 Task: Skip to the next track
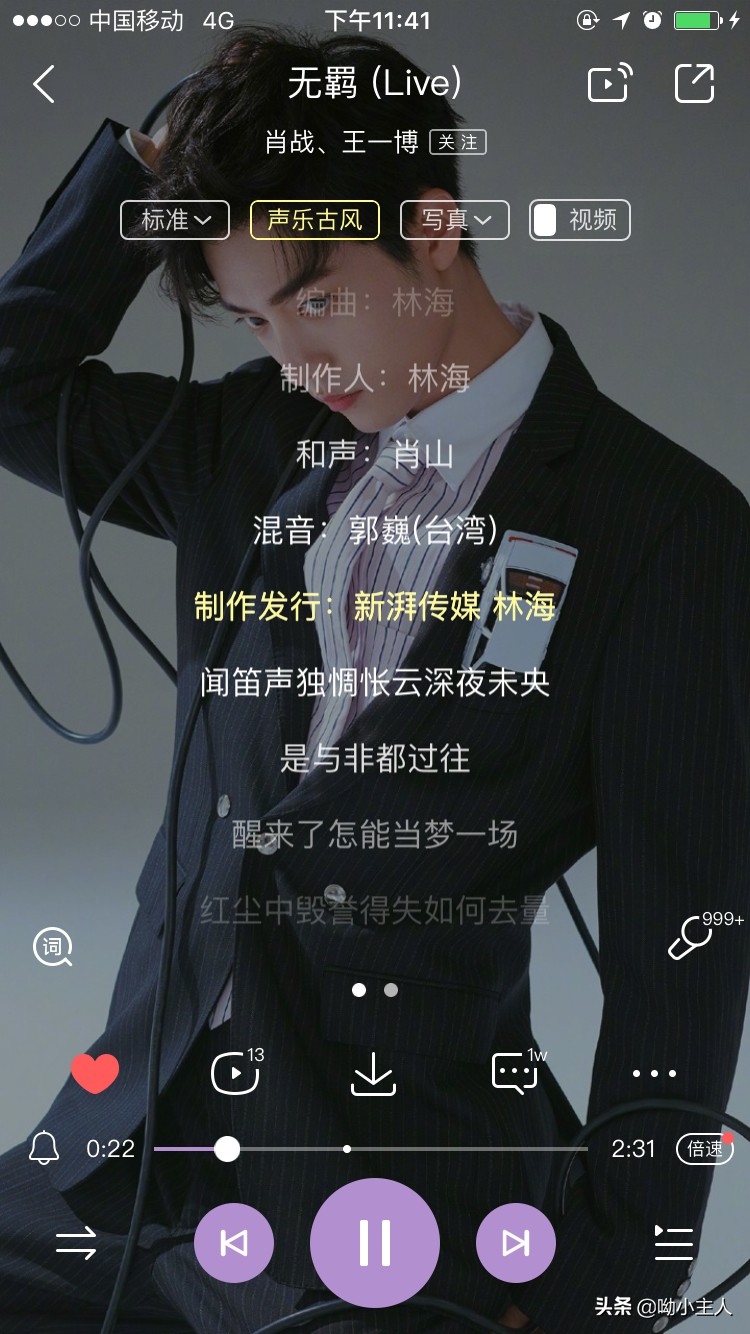click(x=516, y=1243)
